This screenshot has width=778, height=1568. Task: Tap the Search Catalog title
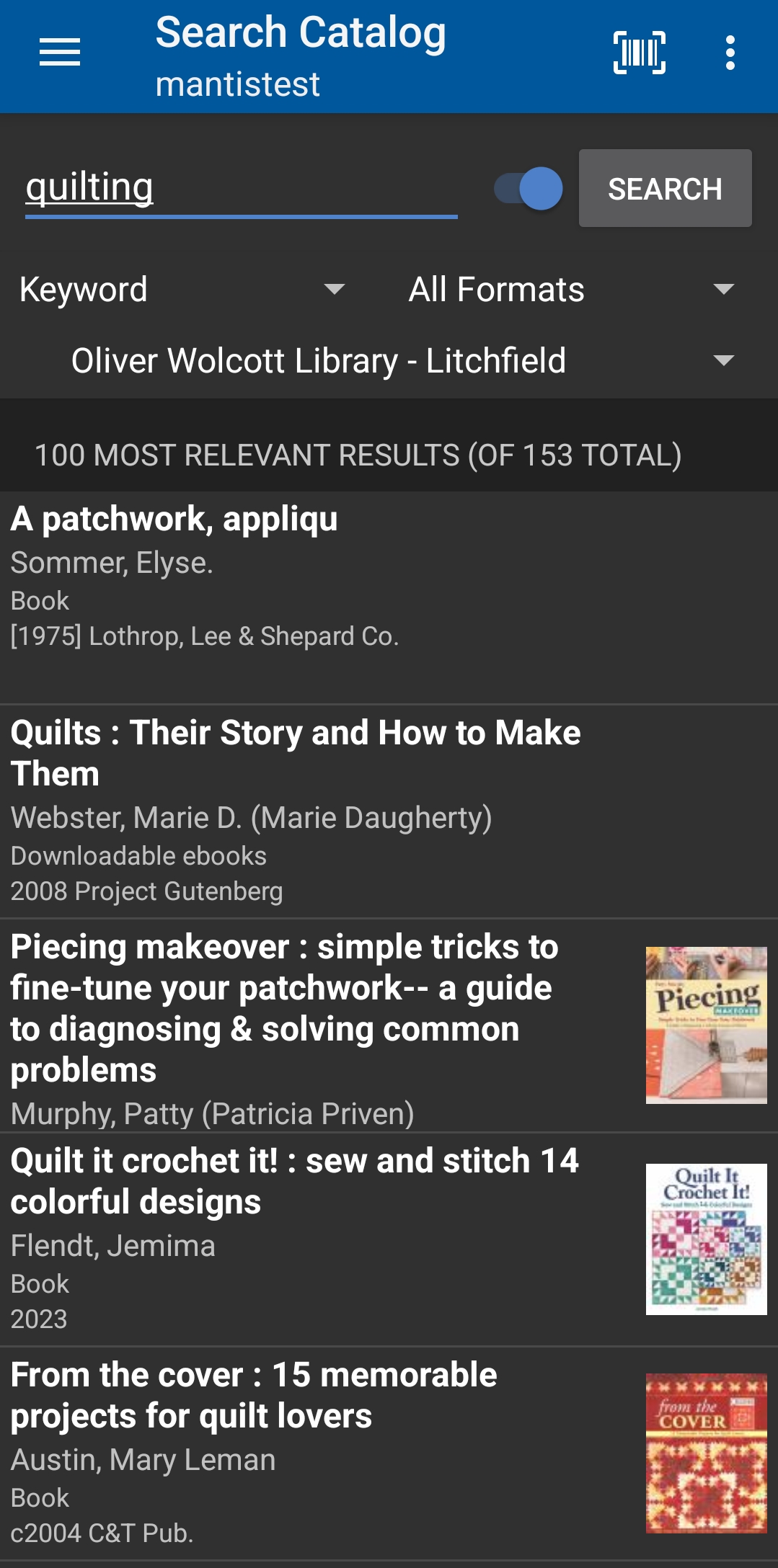click(x=301, y=32)
